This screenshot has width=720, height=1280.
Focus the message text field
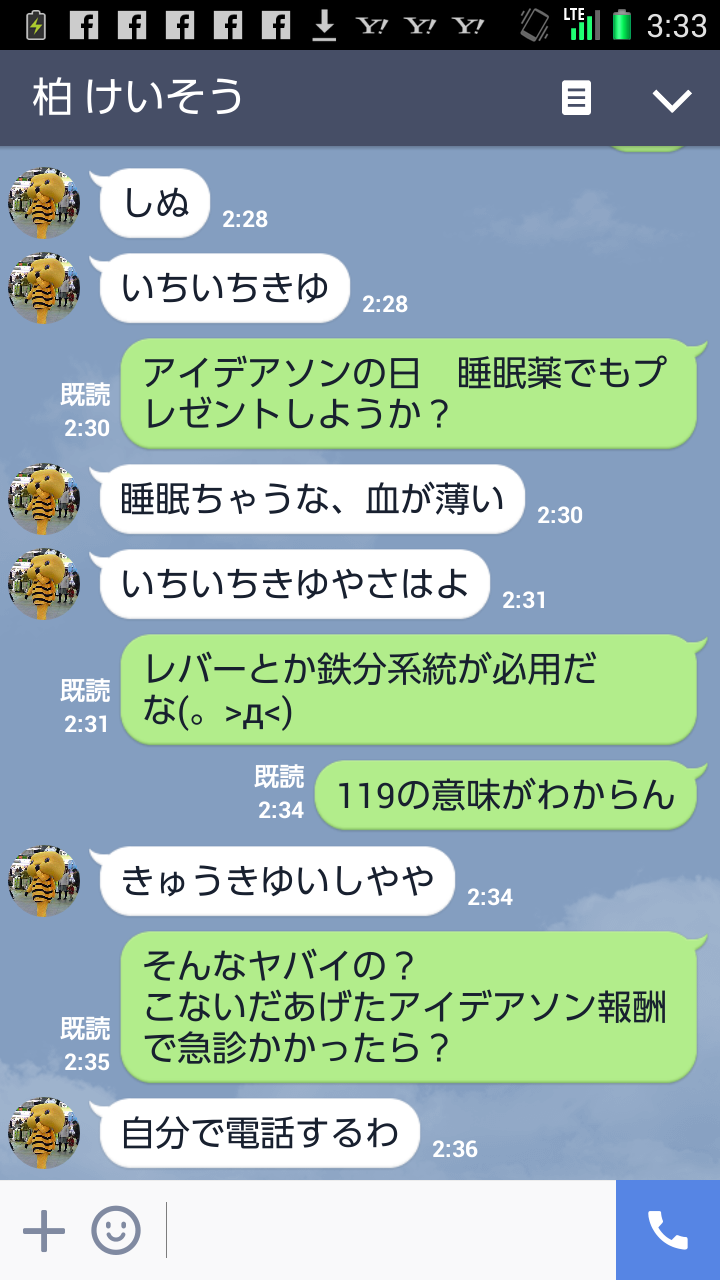390,1230
